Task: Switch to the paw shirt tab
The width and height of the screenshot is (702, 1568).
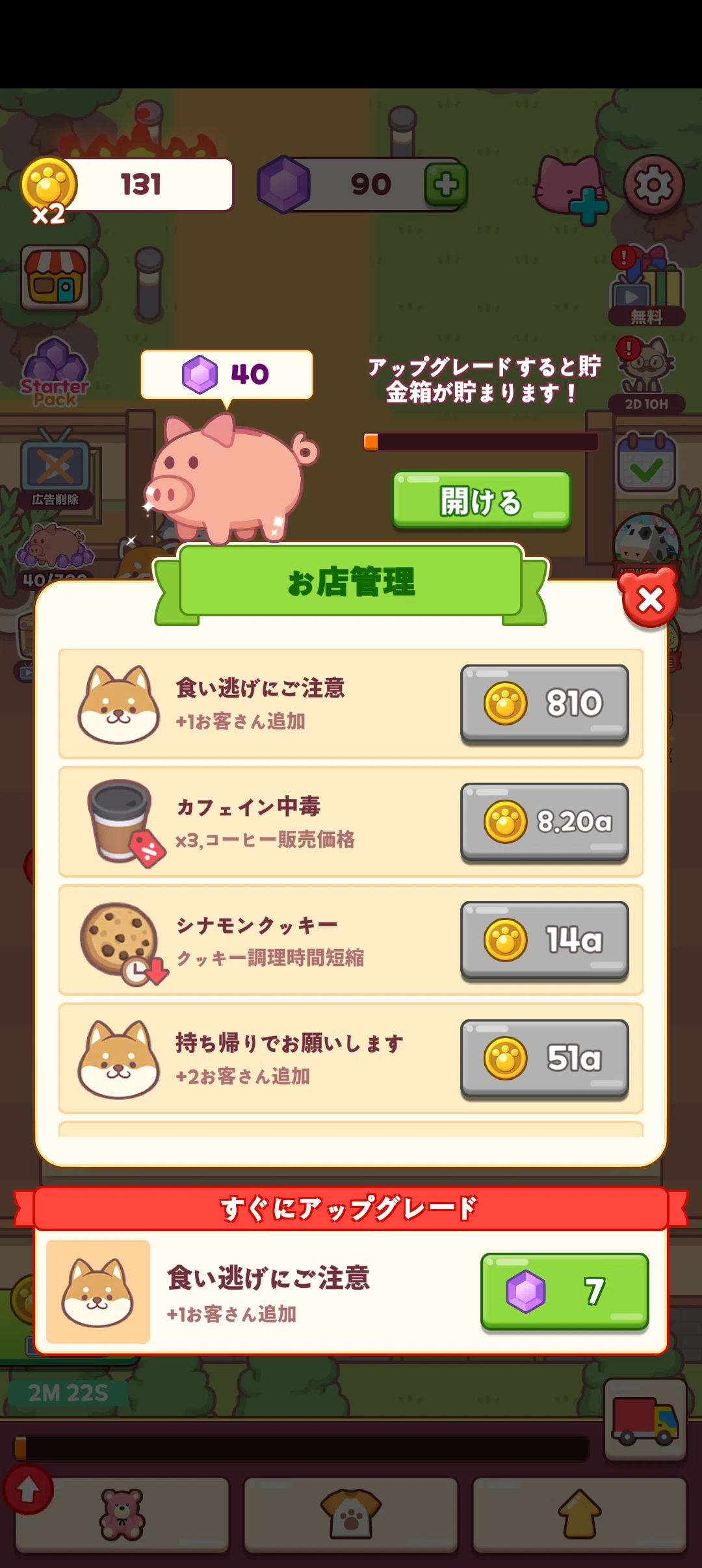Action: coord(351,1515)
